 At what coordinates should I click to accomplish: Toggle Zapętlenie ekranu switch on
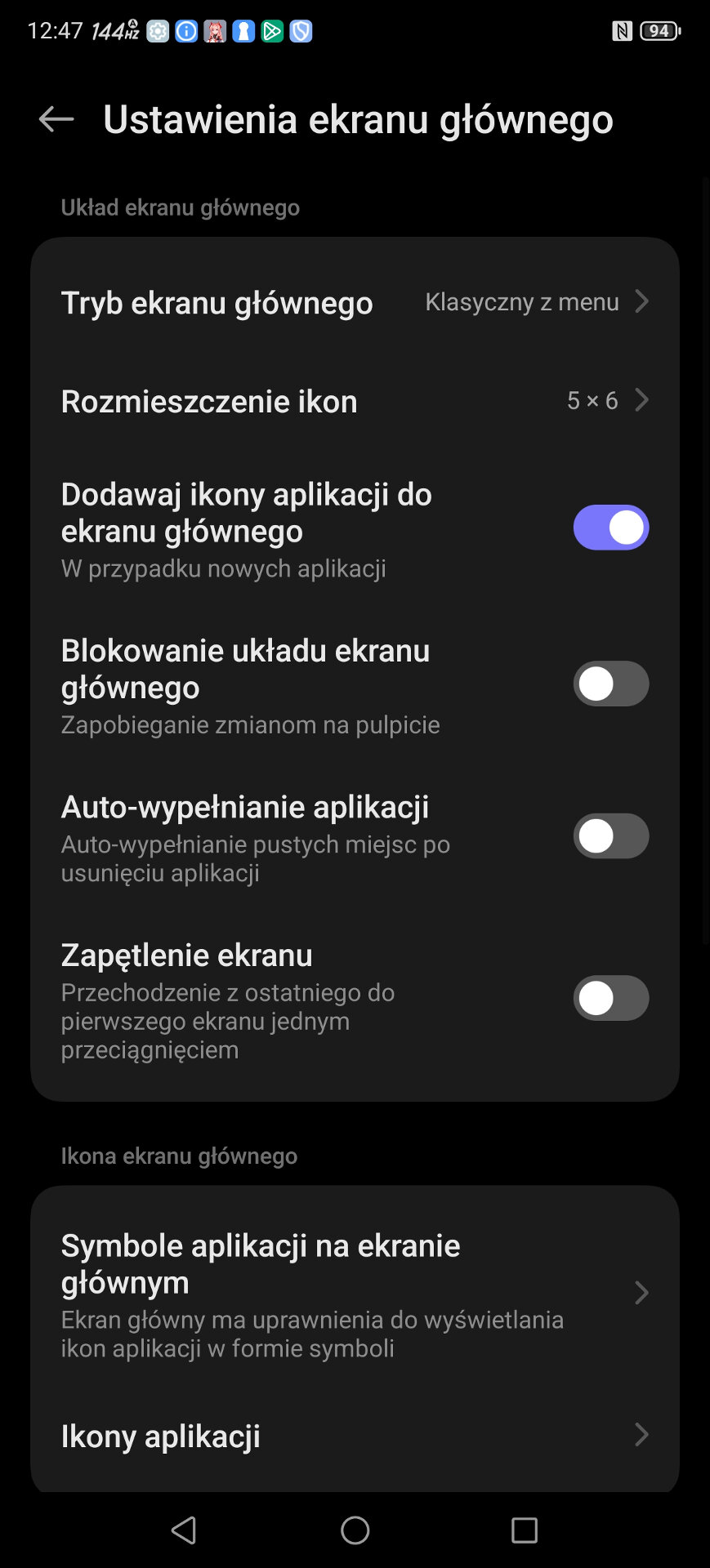click(610, 998)
